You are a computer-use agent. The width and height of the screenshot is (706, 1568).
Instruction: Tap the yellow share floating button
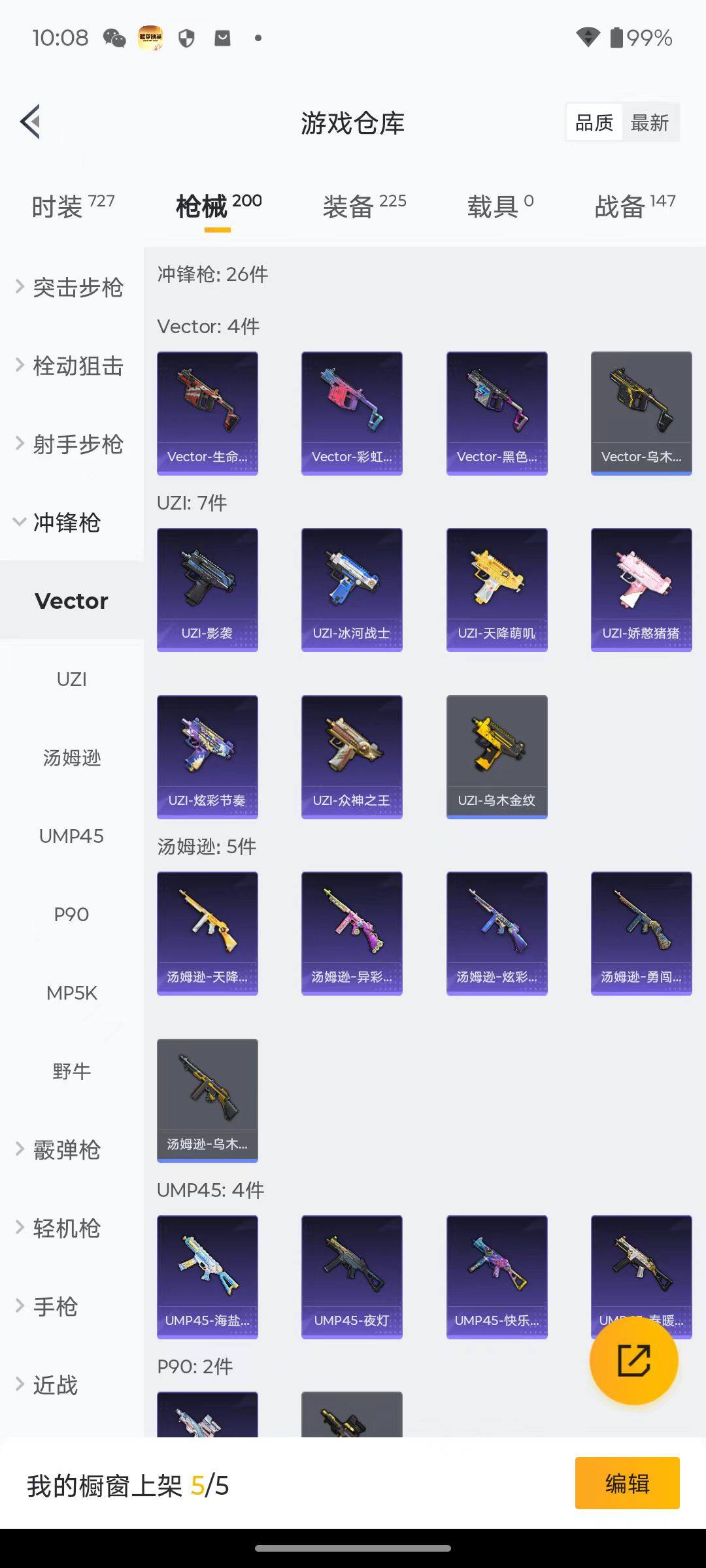point(633,1360)
